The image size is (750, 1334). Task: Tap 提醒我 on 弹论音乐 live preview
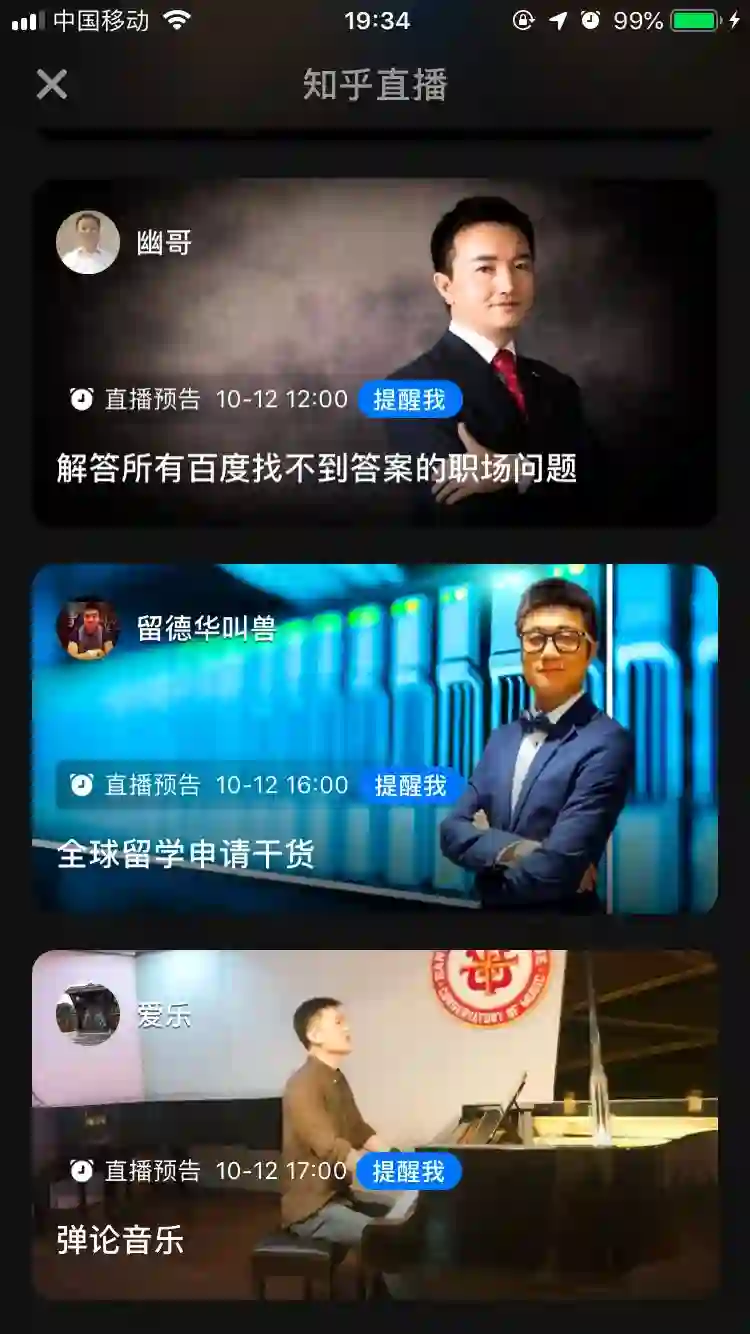409,1171
